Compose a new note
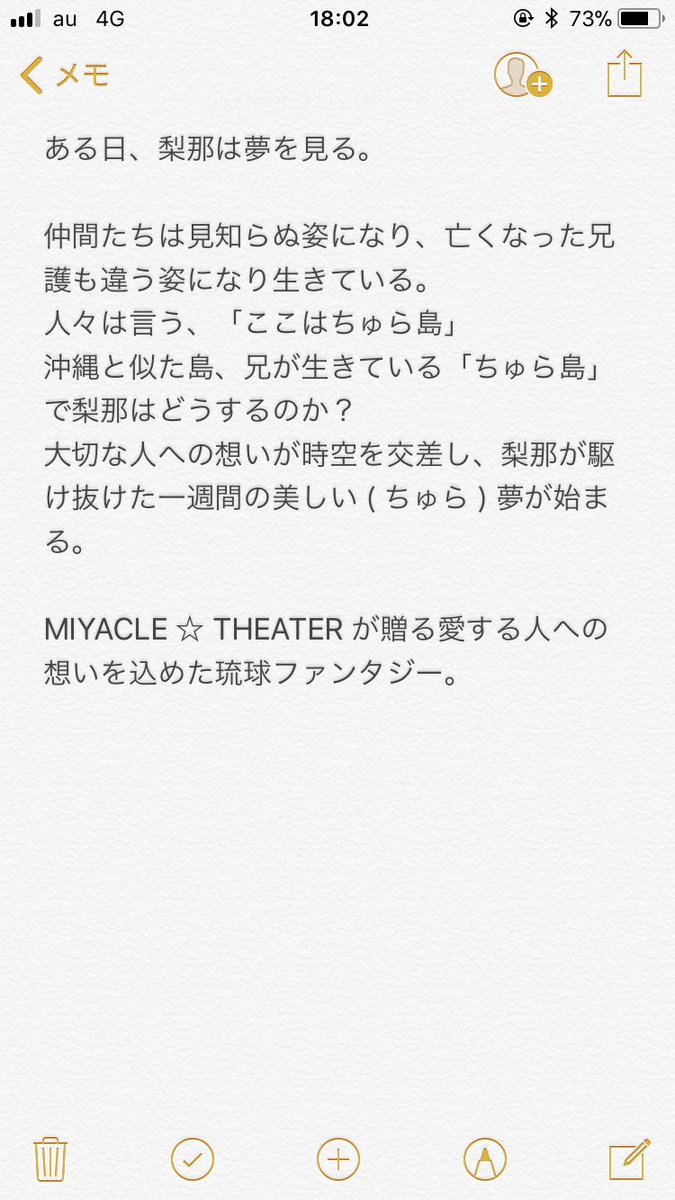Screen dimensions: 675x1200 pyautogui.click(x=630, y=1159)
